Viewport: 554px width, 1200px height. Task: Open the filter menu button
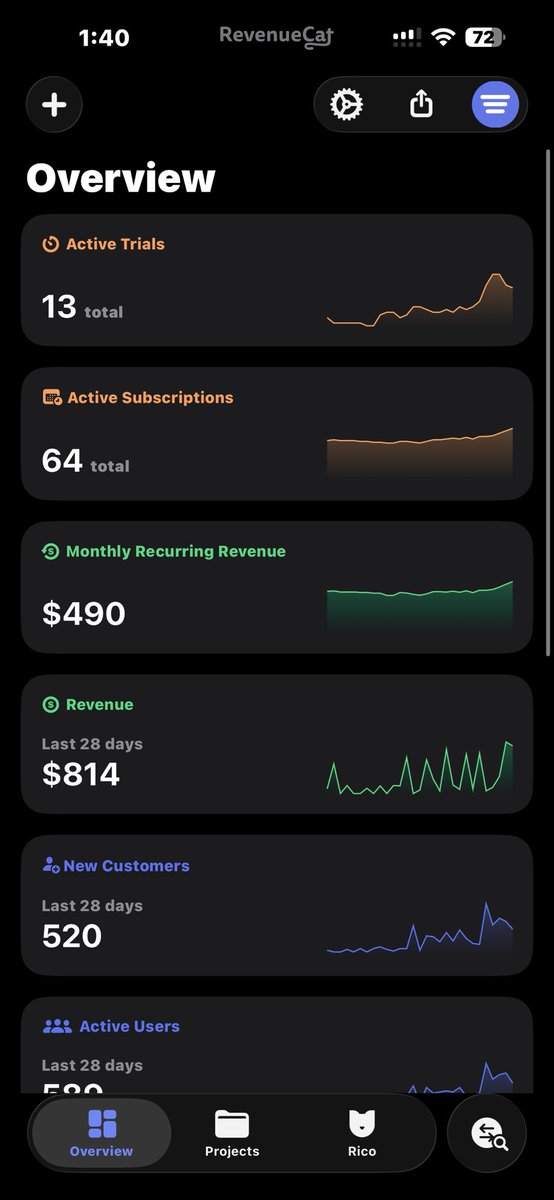click(495, 104)
